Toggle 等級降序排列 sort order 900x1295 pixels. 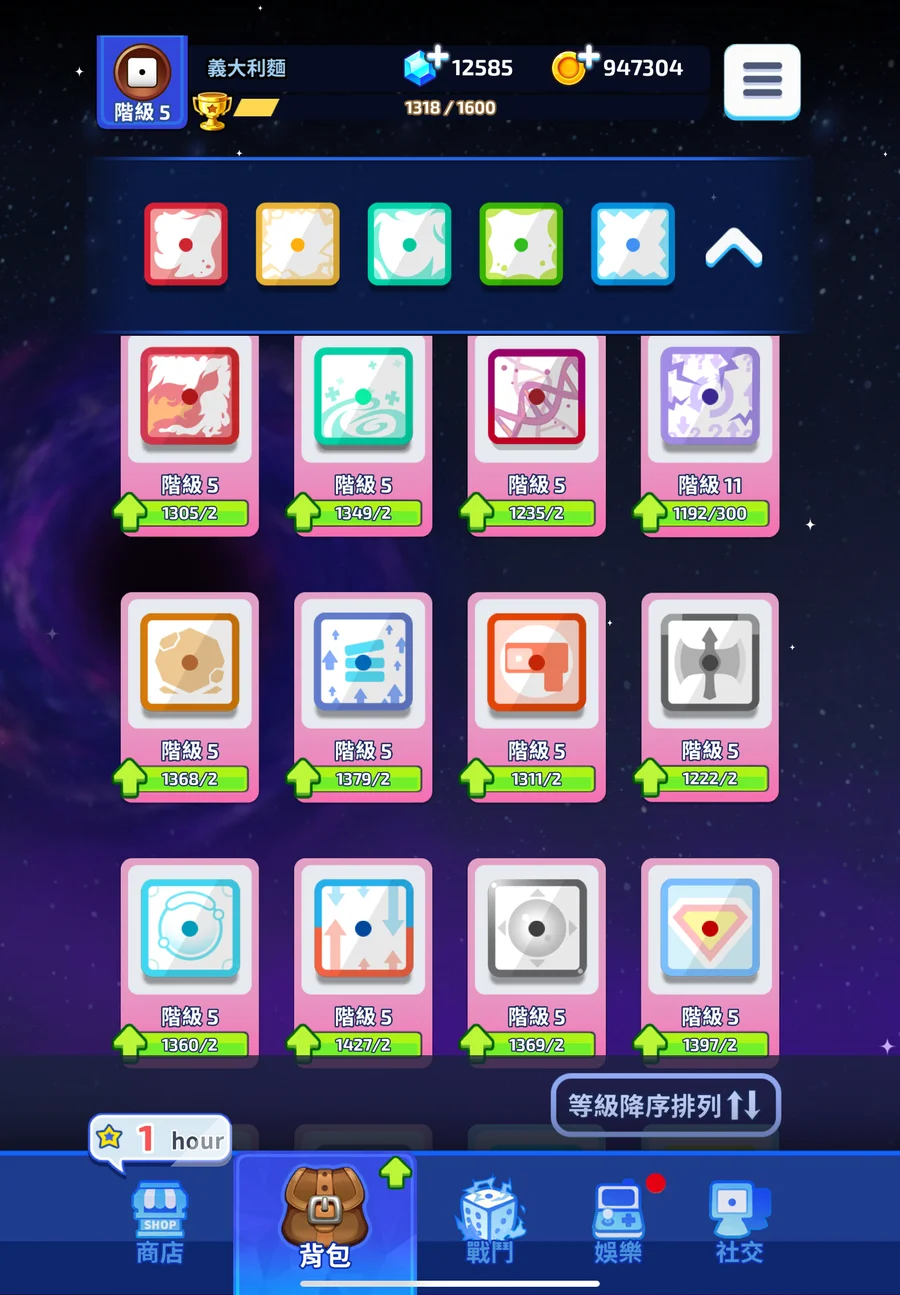coord(665,1105)
